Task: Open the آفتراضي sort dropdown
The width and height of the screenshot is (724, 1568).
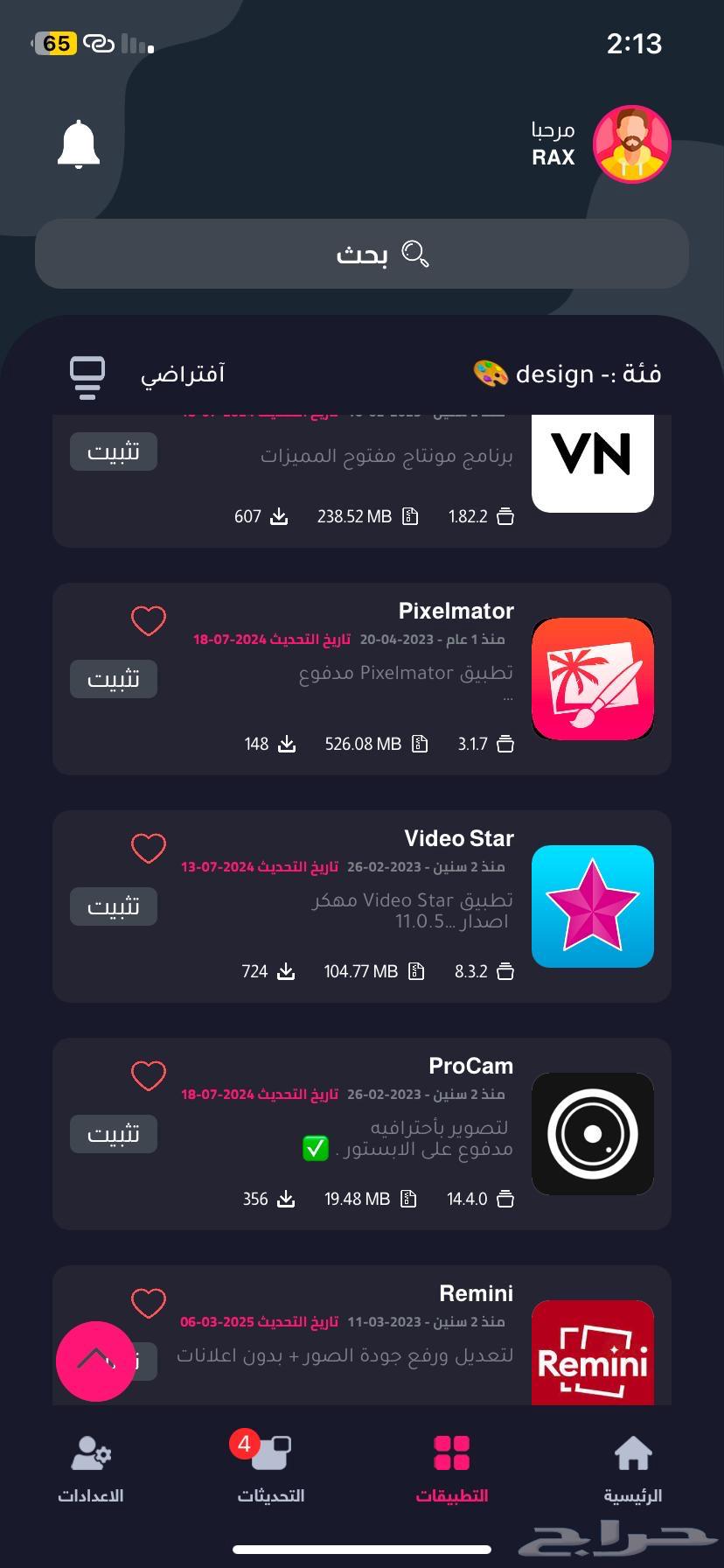Action: pyautogui.click(x=182, y=374)
